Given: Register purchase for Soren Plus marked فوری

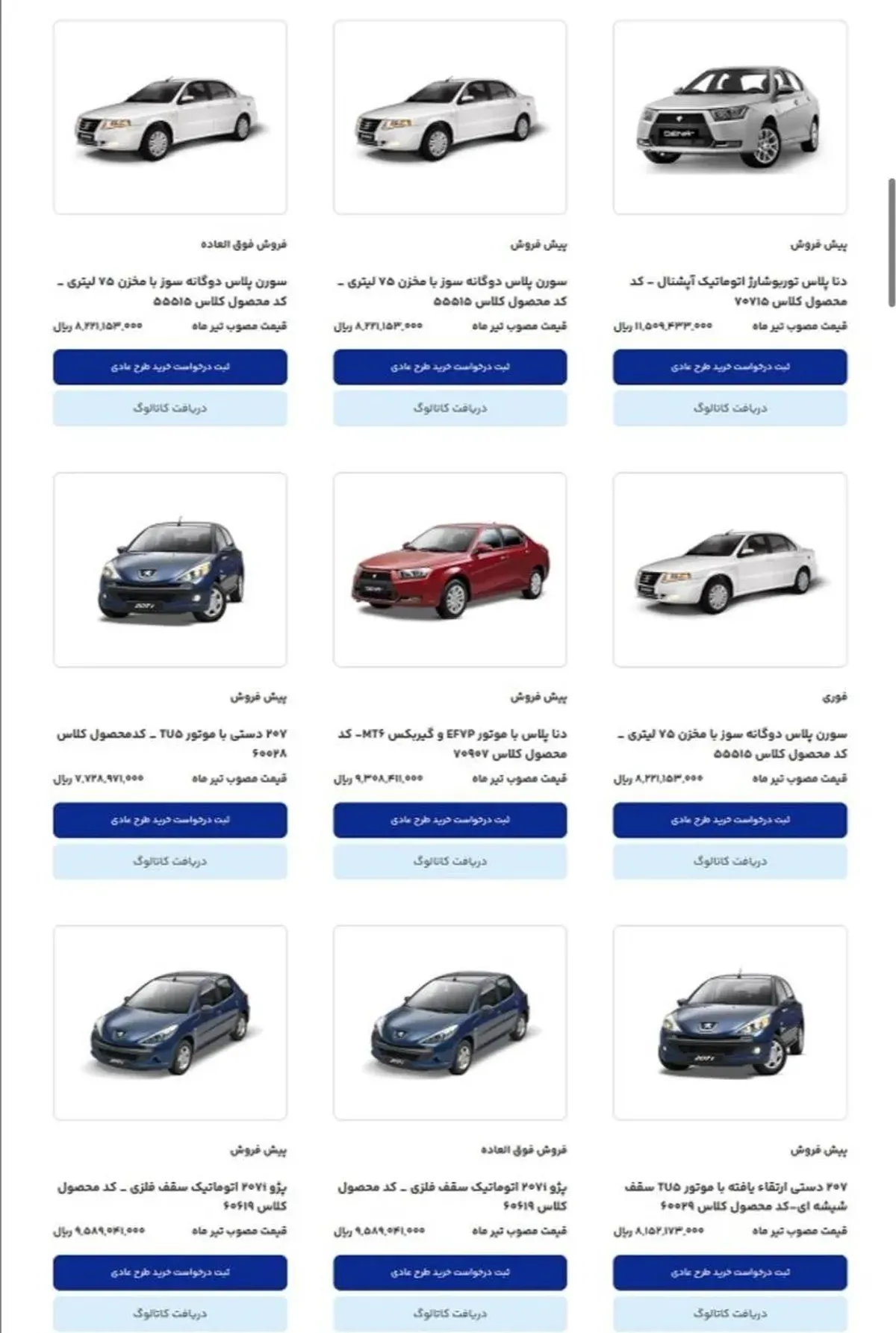Looking at the screenshot, I should (729, 820).
